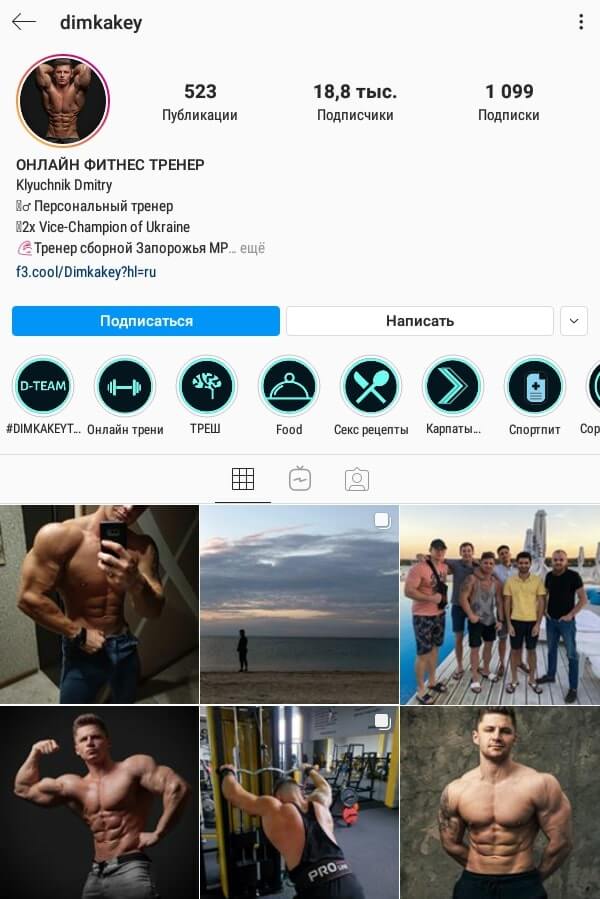This screenshot has height=899, width=600.
Task: Open the 18,8 тыс. Подписчики list
Action: (354, 102)
